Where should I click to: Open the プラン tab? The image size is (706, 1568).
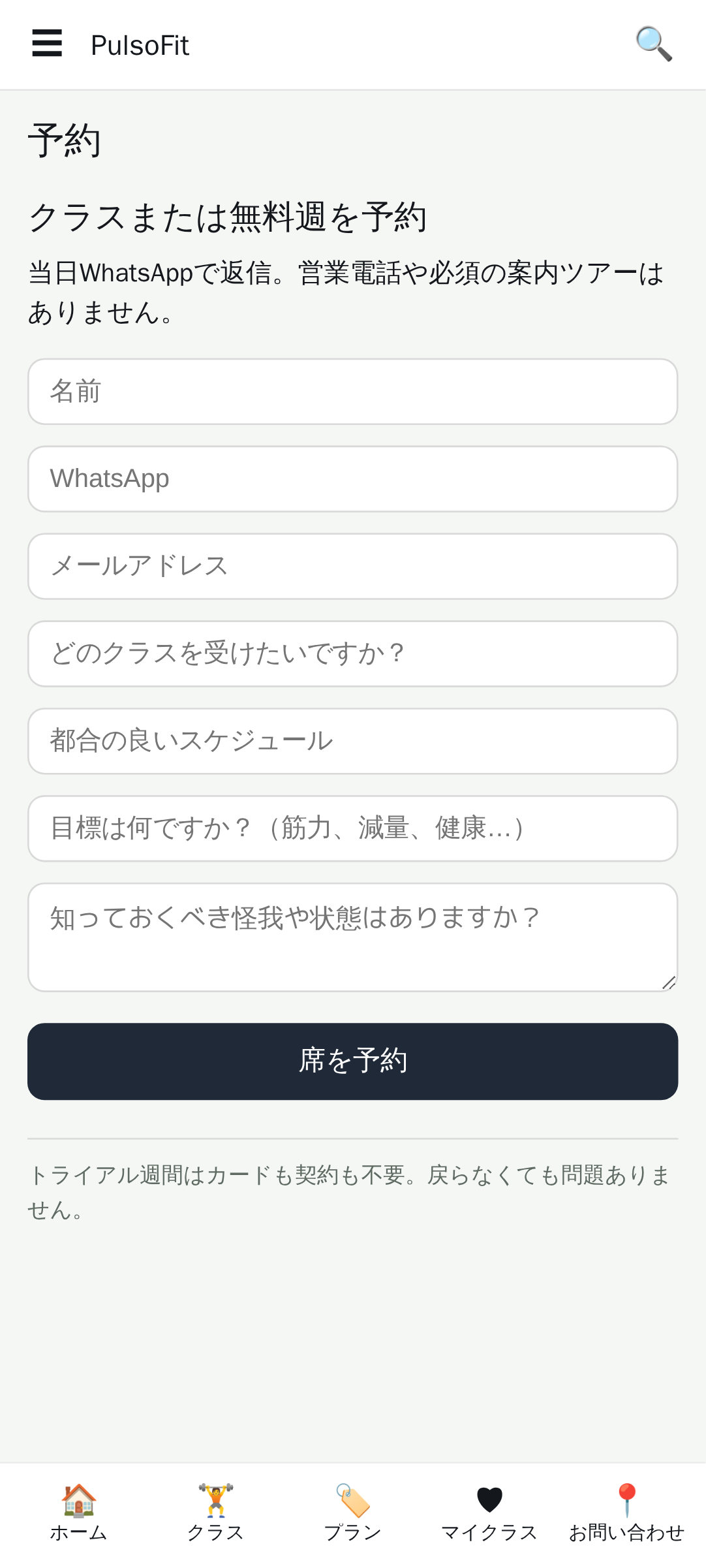coord(352,1514)
